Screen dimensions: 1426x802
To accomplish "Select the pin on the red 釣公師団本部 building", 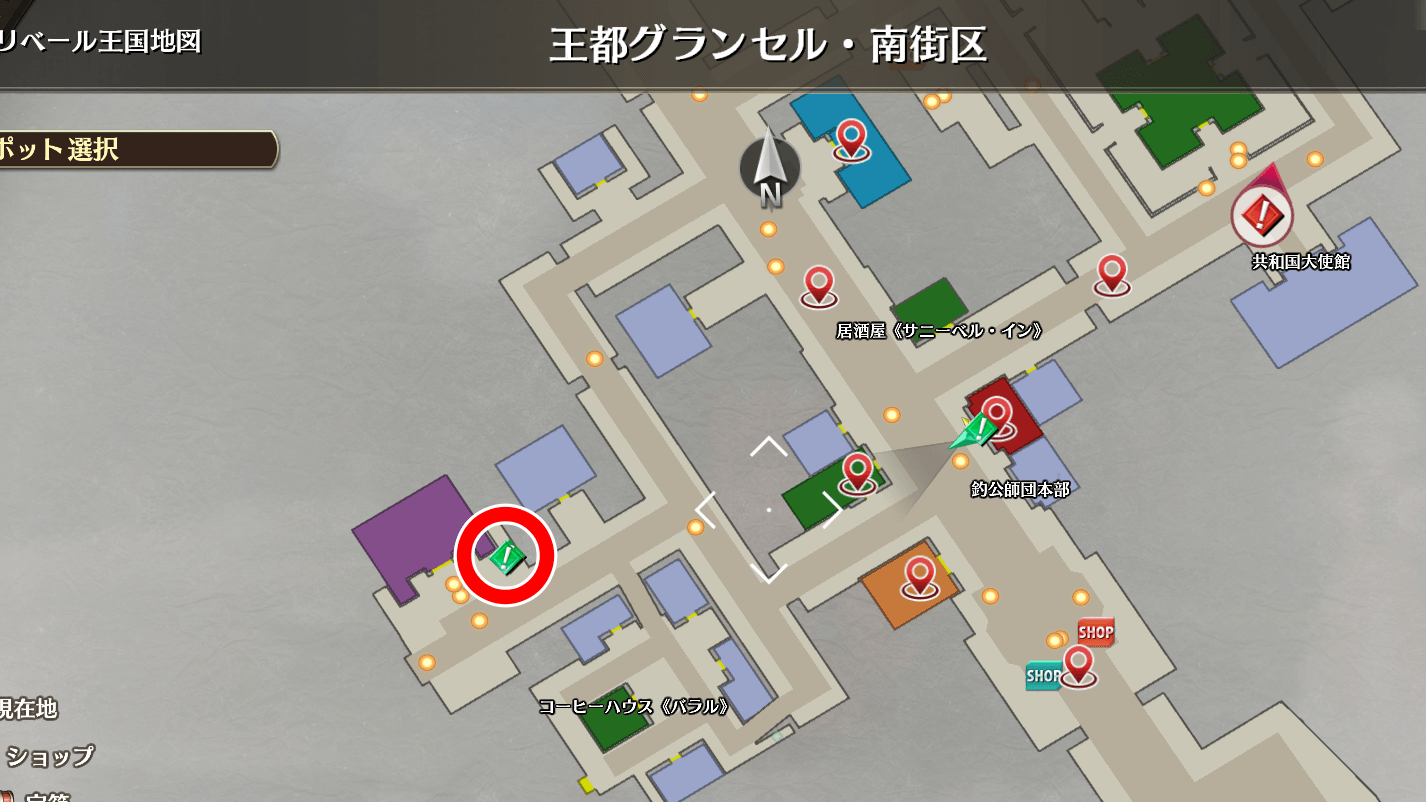I will (997, 416).
